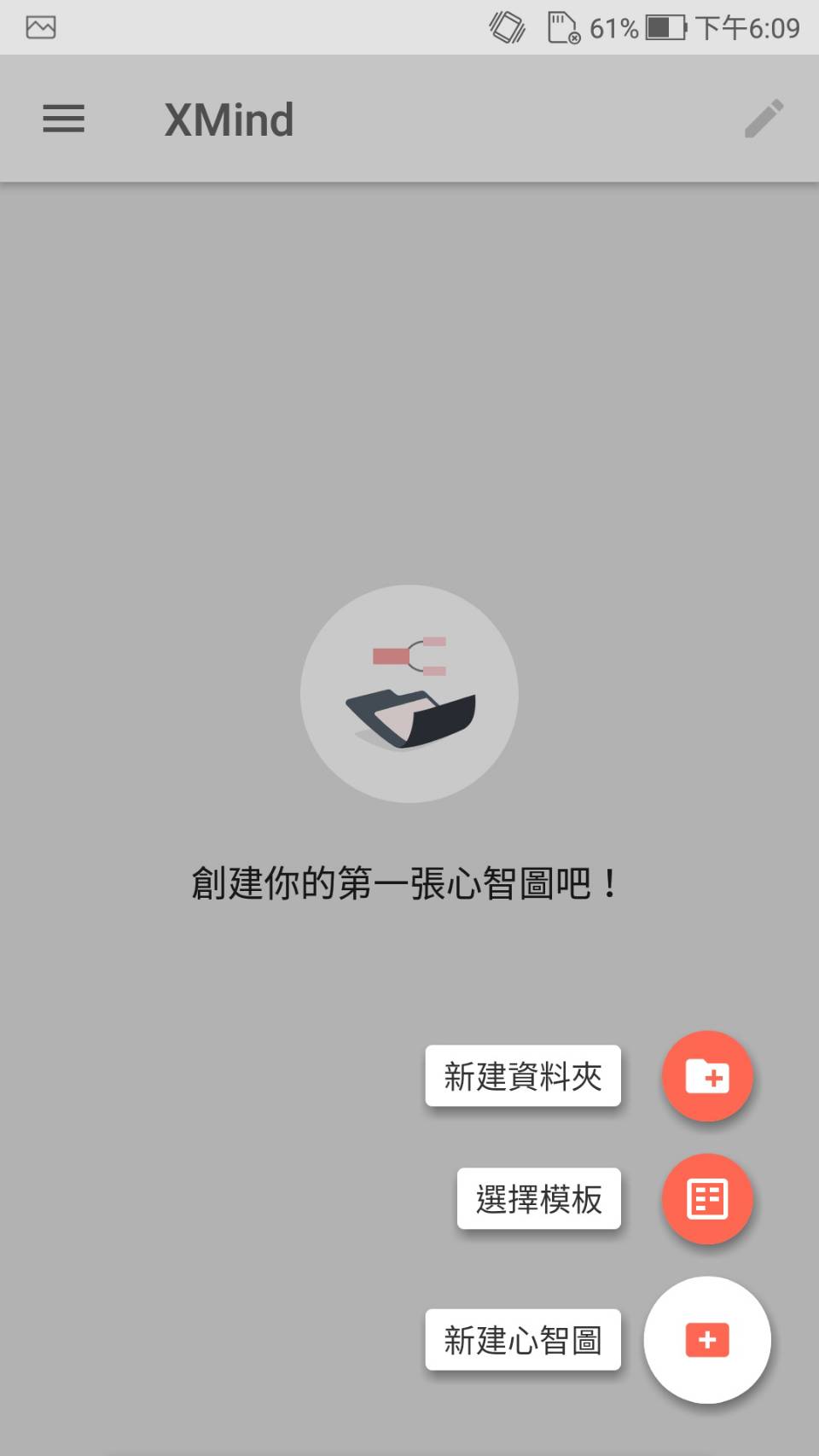
Task: Select the 新建資料夾 label
Action: click(x=523, y=1076)
